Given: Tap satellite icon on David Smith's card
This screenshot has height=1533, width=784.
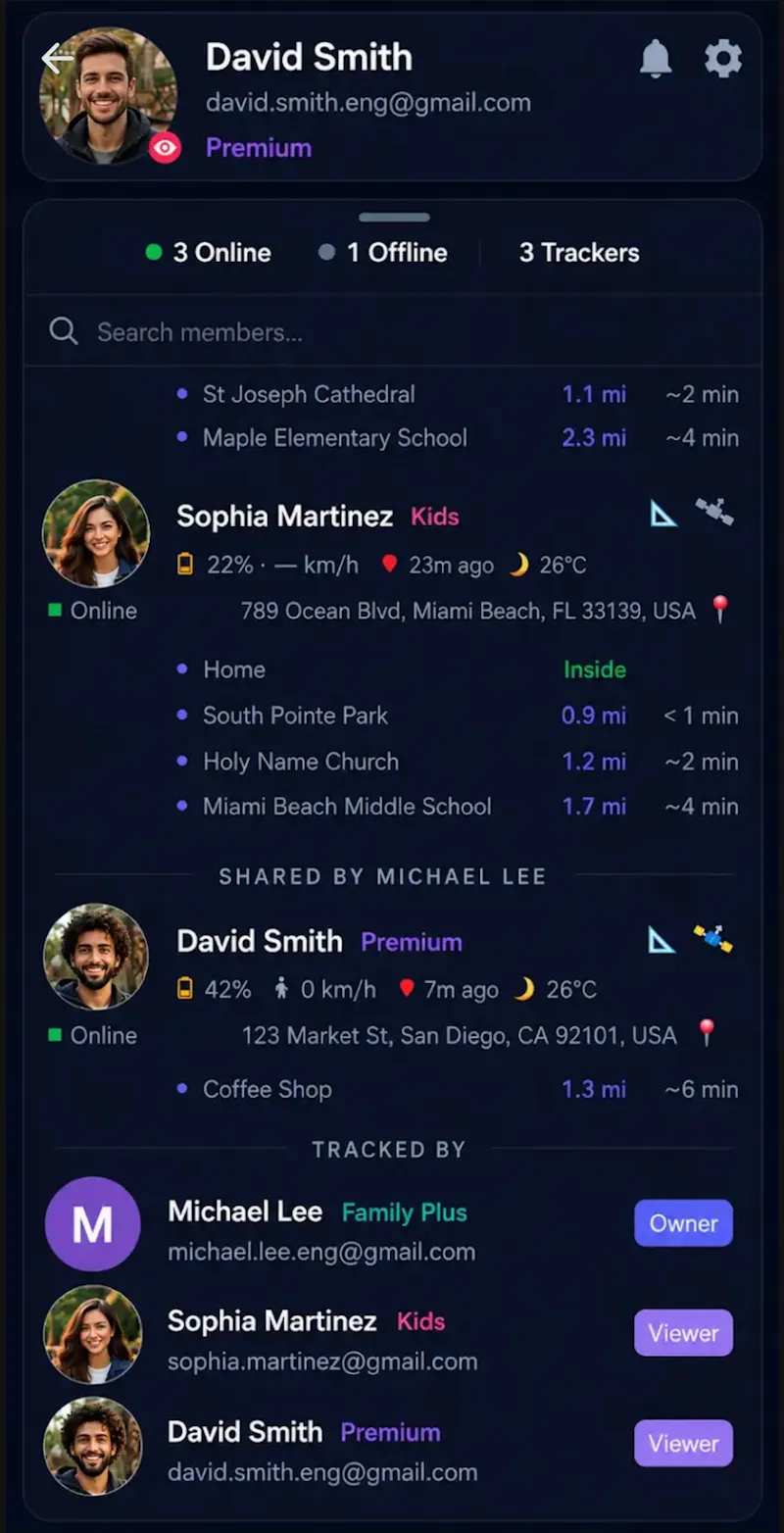Looking at the screenshot, I should click(713, 939).
